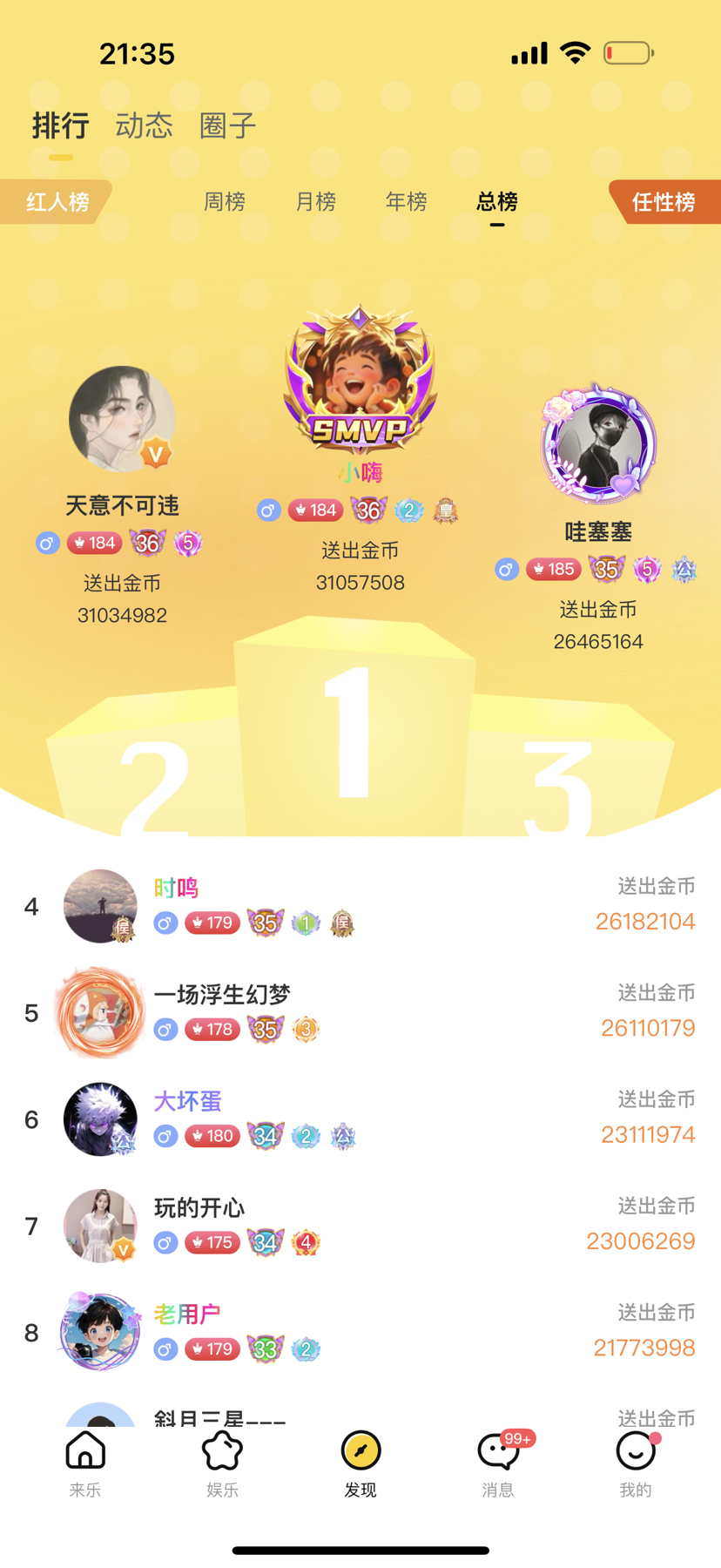
Task: Show the 年榜 yearly list
Action: click(x=406, y=202)
